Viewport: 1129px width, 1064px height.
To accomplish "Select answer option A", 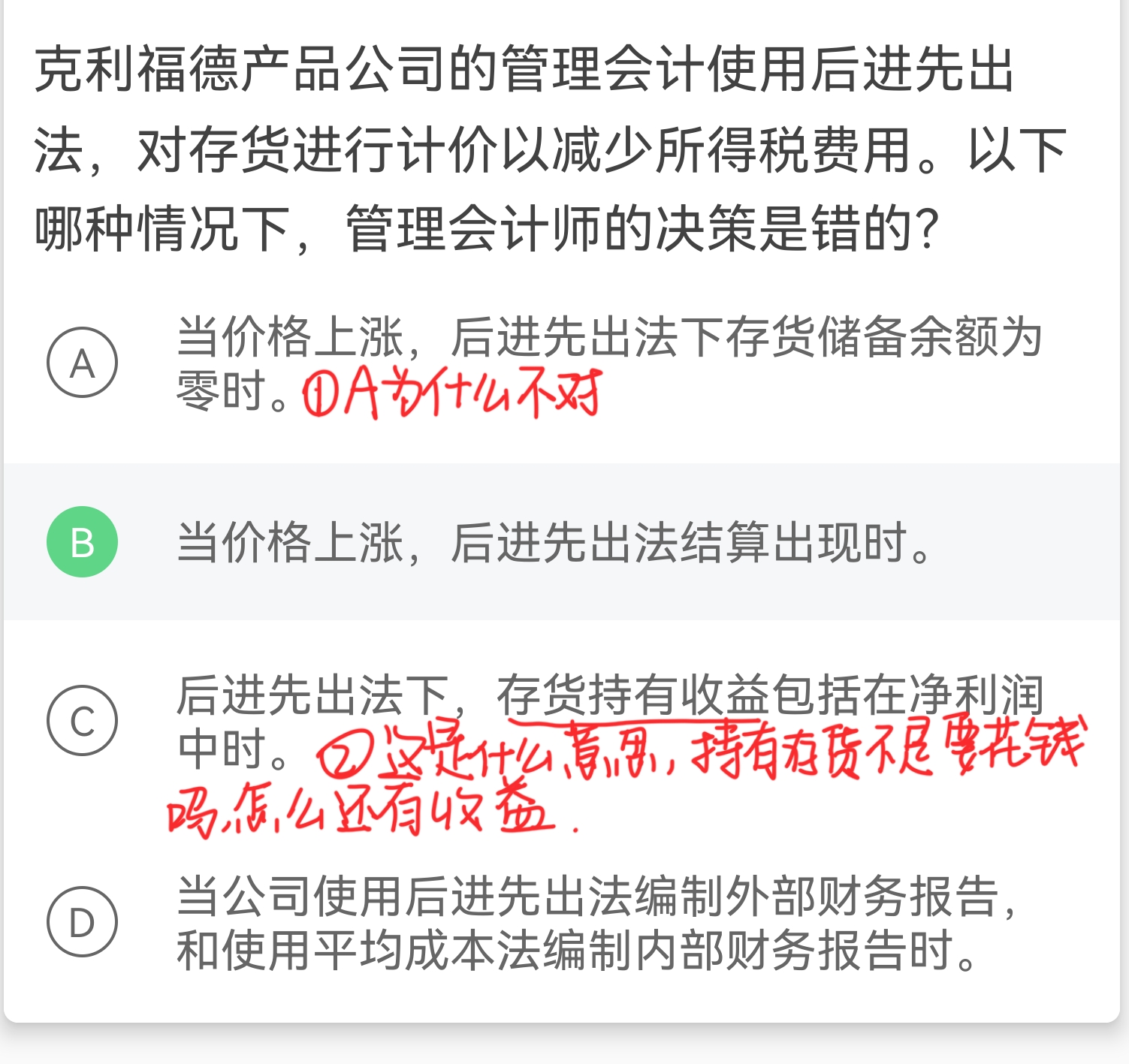I will point(82,363).
